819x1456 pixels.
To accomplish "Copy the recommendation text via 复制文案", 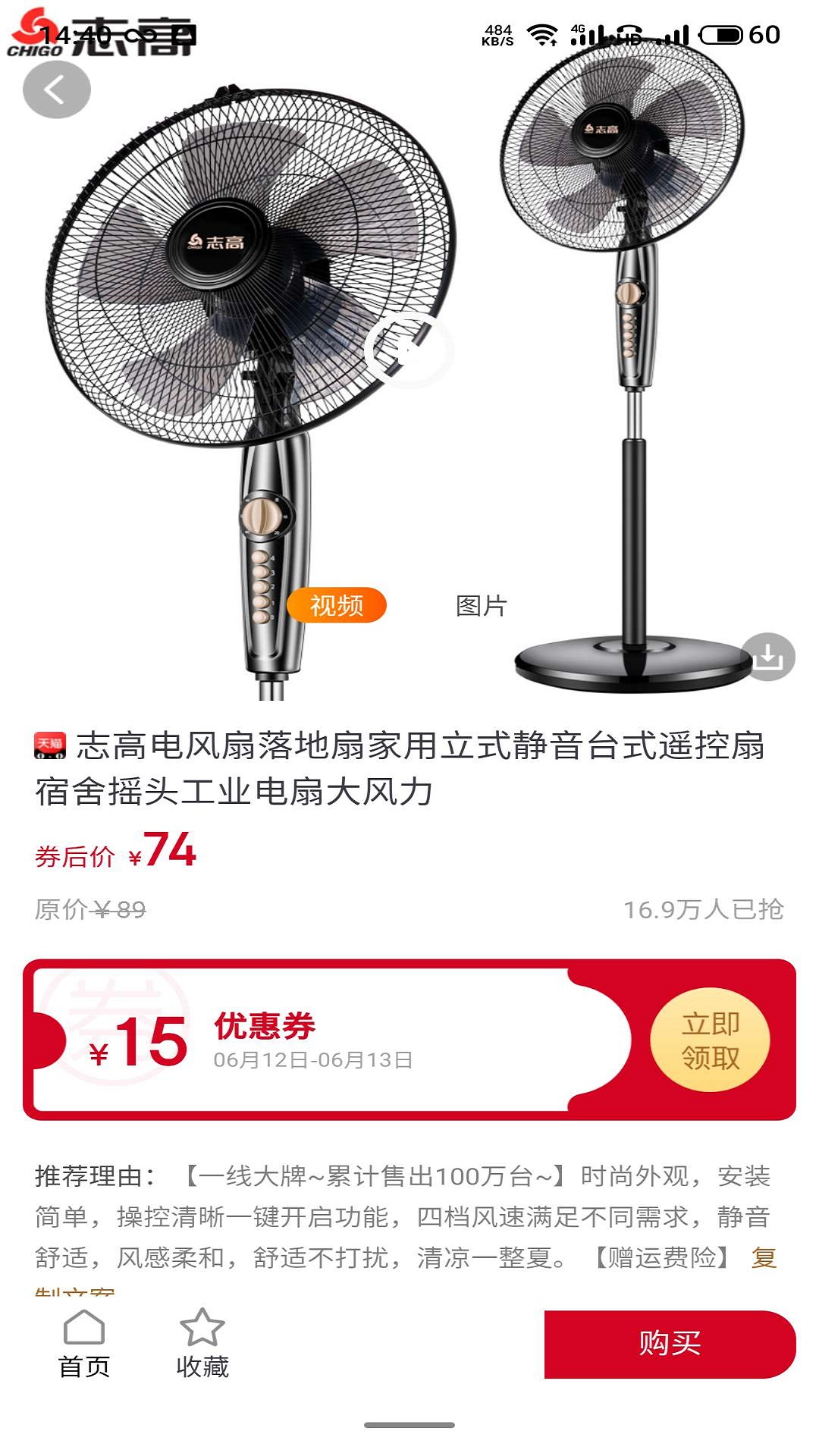I will tap(763, 1258).
